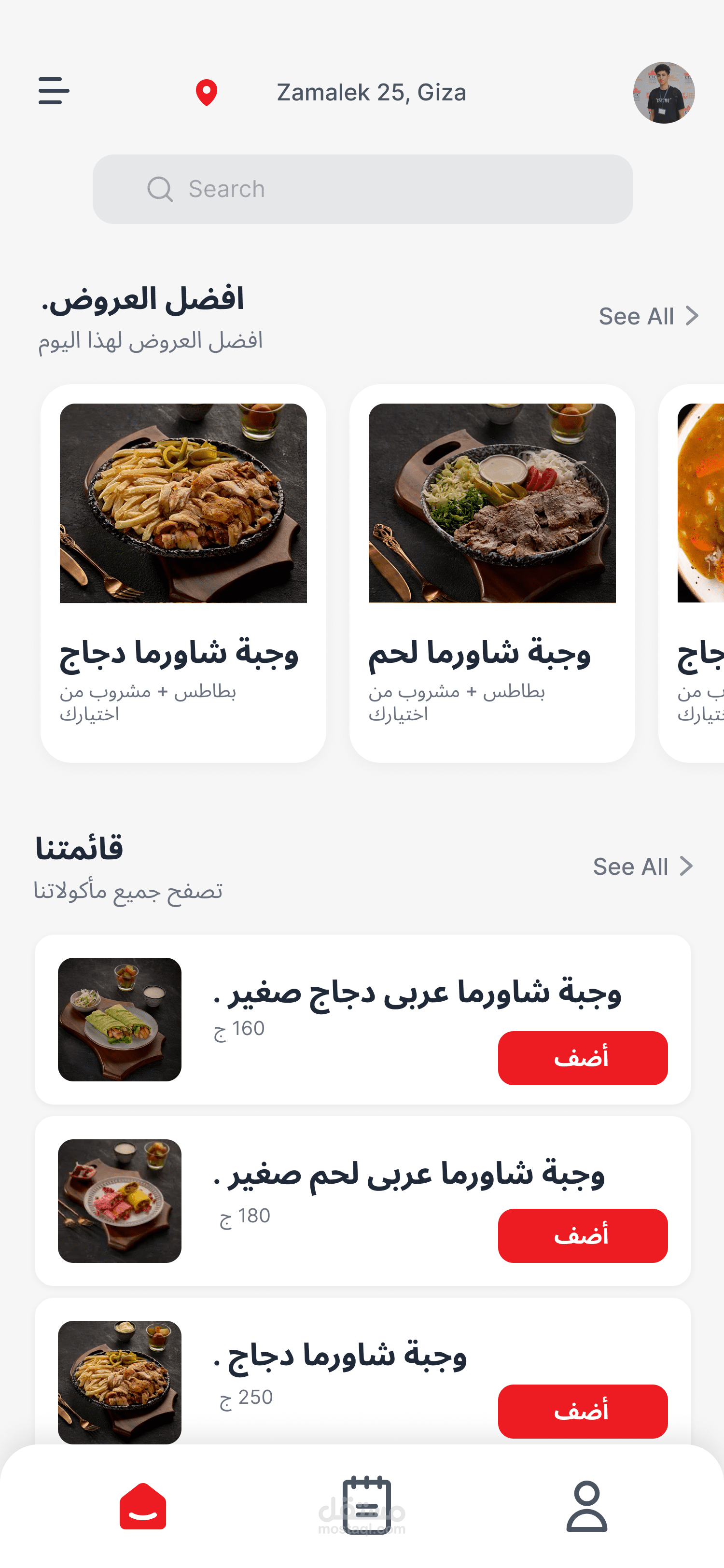Tap the Search field

point(362,189)
